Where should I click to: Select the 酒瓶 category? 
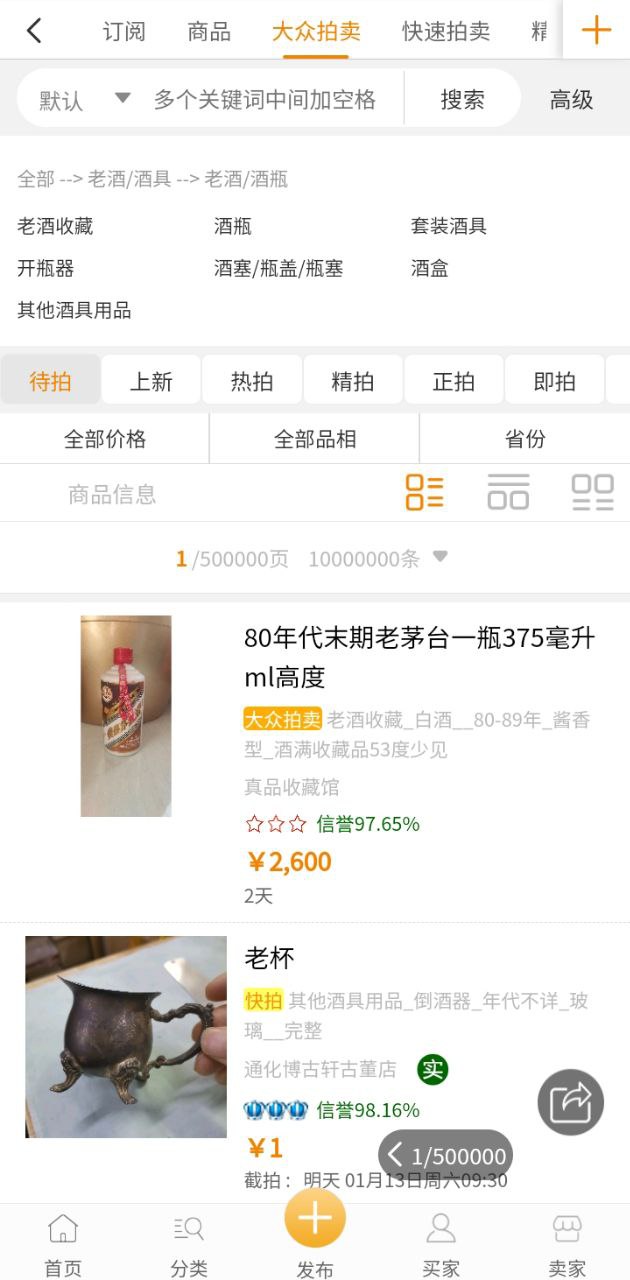[x=233, y=226]
